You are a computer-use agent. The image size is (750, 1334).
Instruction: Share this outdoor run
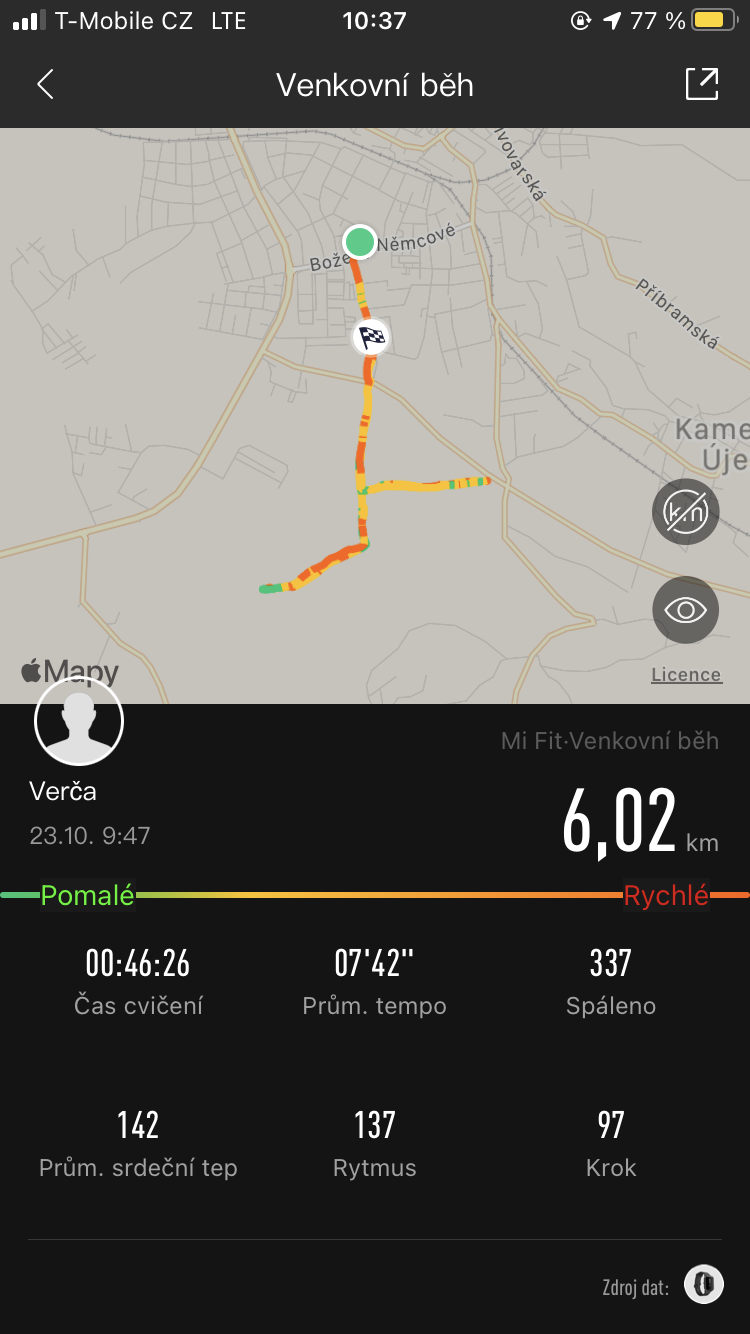click(x=702, y=84)
